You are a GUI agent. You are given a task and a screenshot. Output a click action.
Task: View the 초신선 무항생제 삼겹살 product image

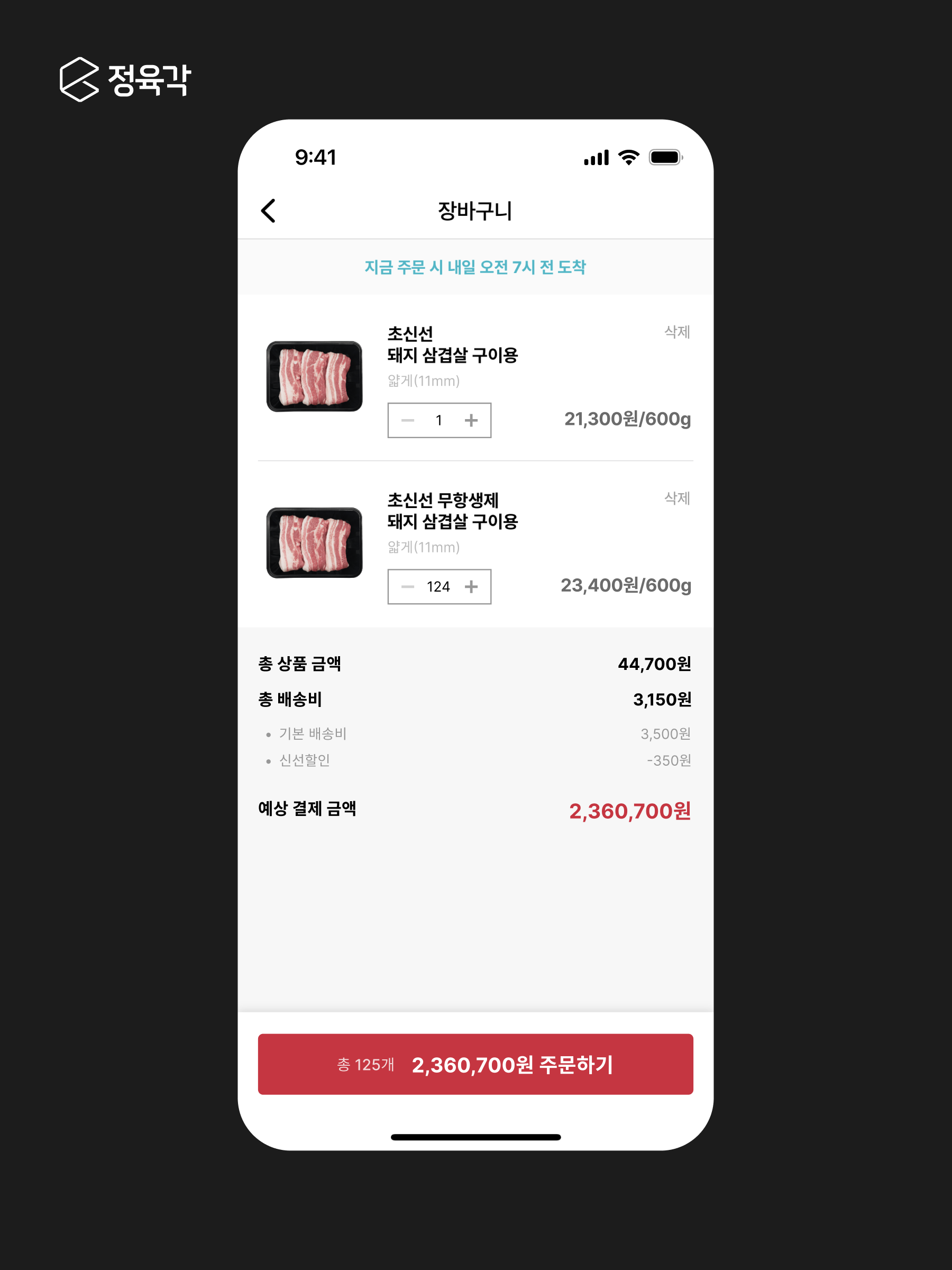(315, 542)
